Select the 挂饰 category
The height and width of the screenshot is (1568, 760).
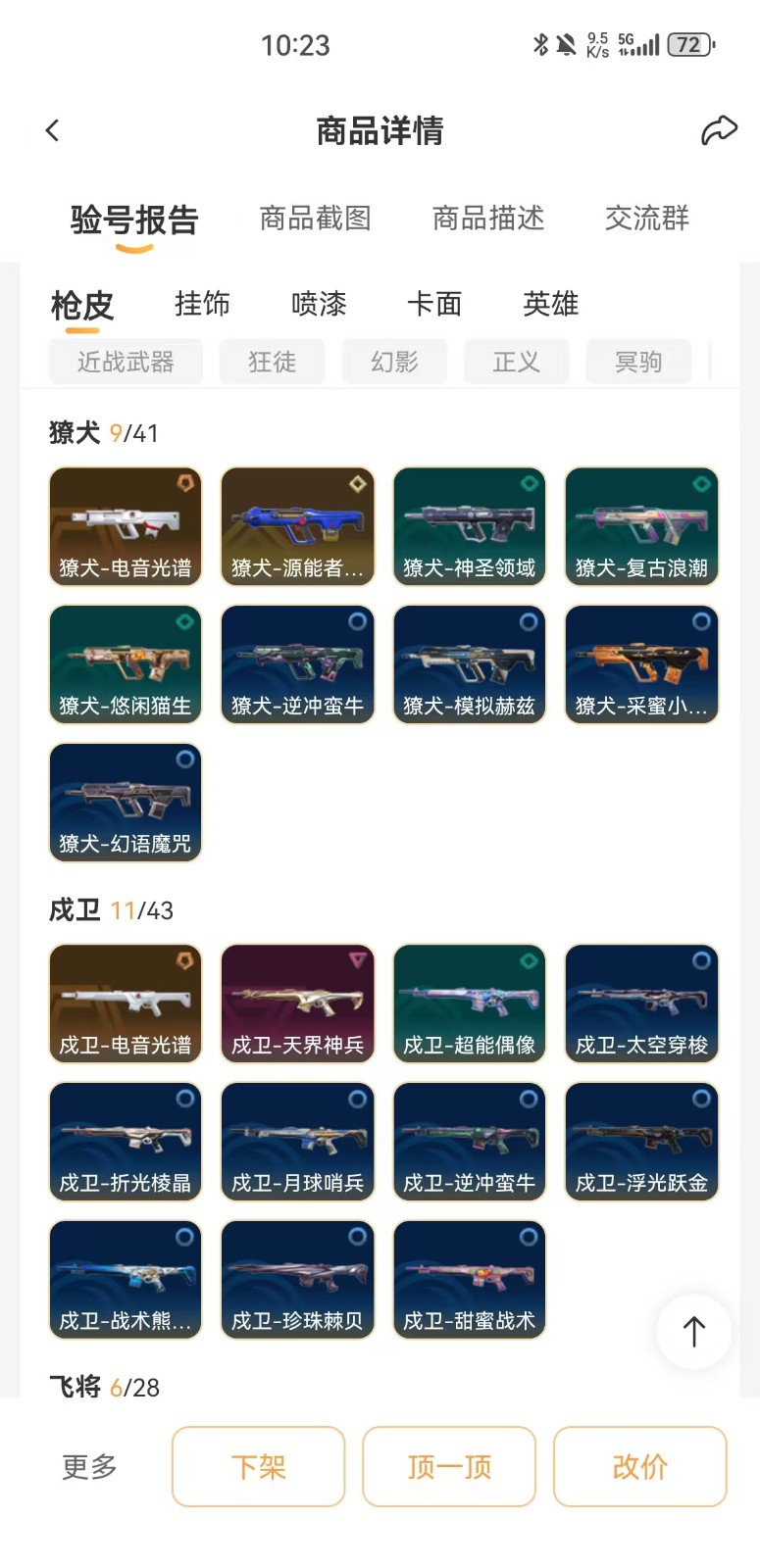pyautogui.click(x=202, y=304)
